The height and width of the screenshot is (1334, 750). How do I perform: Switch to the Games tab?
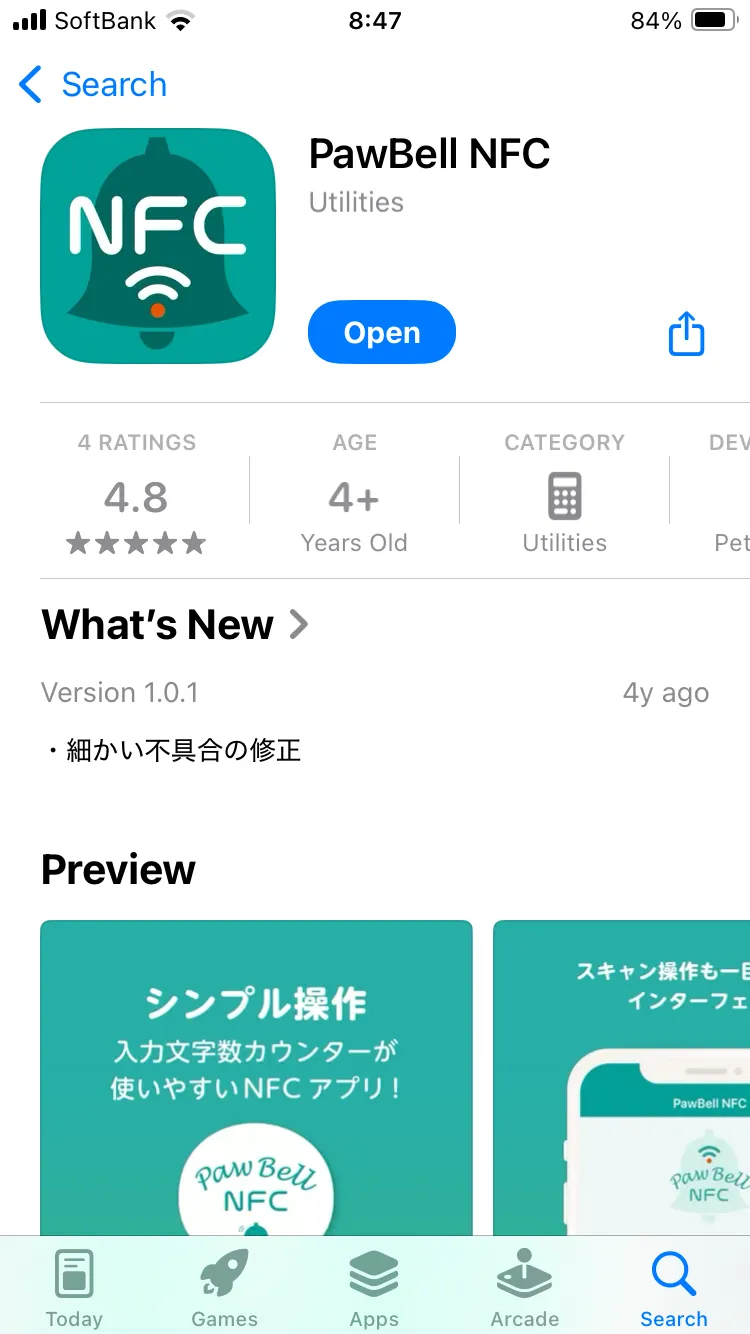[x=224, y=1290]
